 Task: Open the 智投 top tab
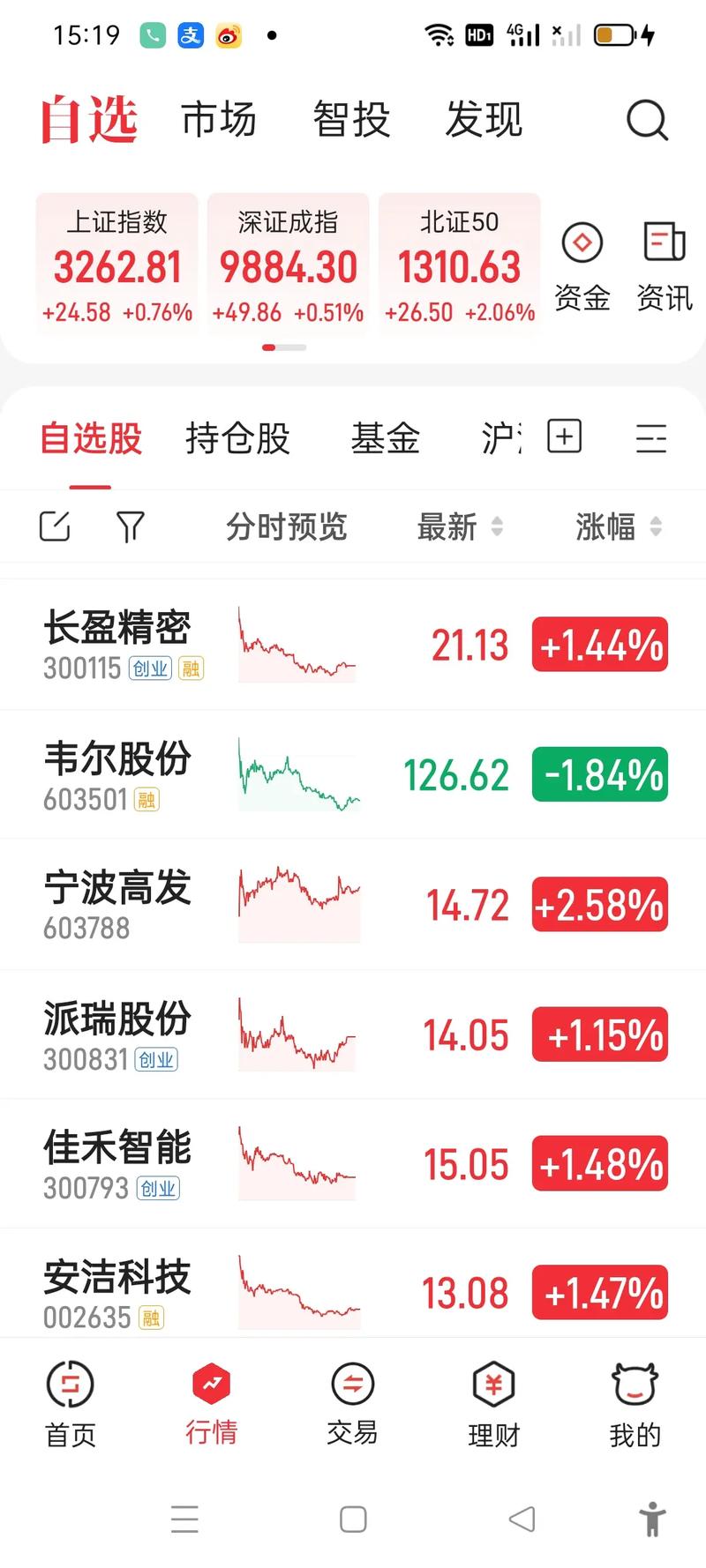[x=351, y=120]
